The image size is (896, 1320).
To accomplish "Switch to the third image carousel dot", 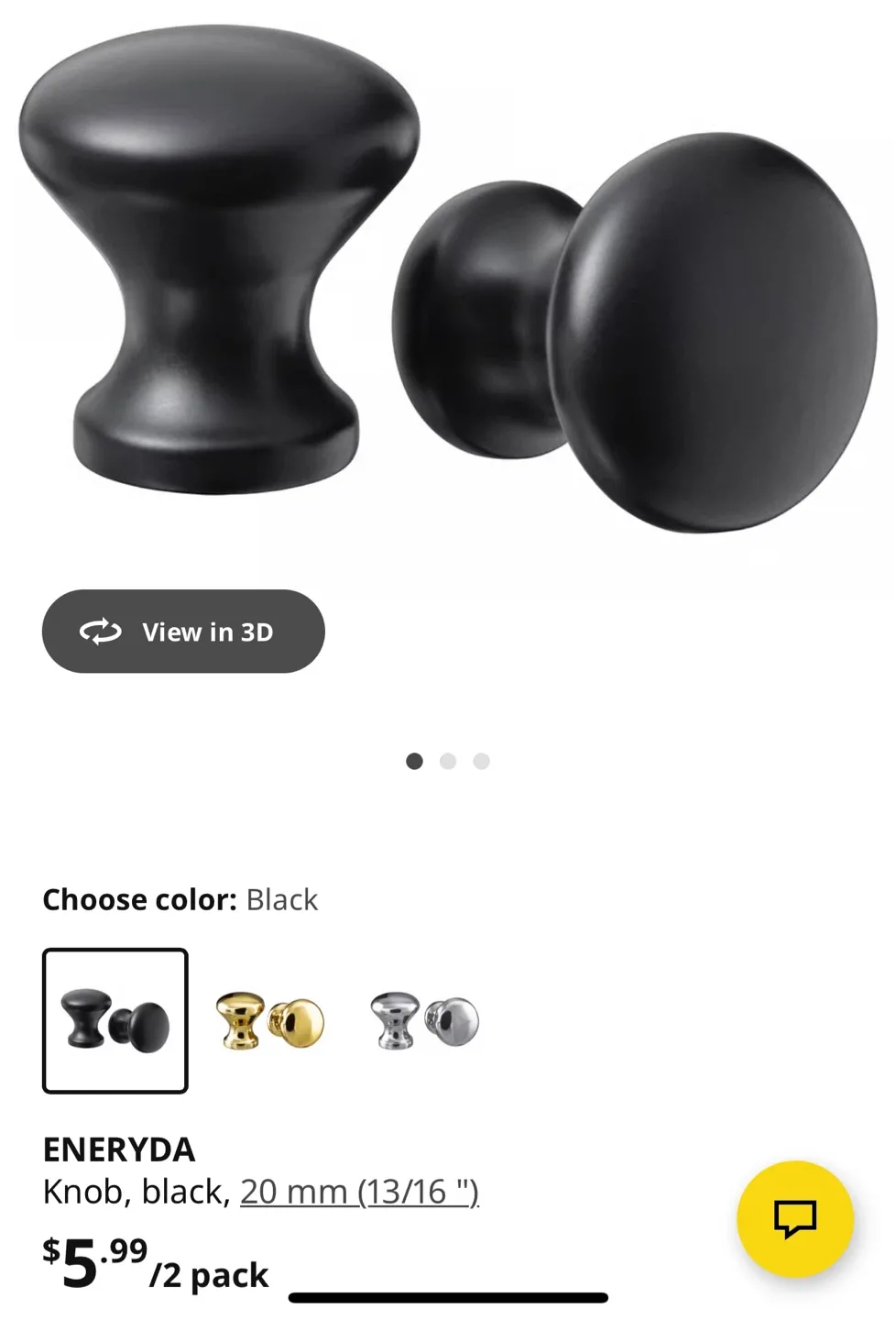I will click(x=481, y=760).
